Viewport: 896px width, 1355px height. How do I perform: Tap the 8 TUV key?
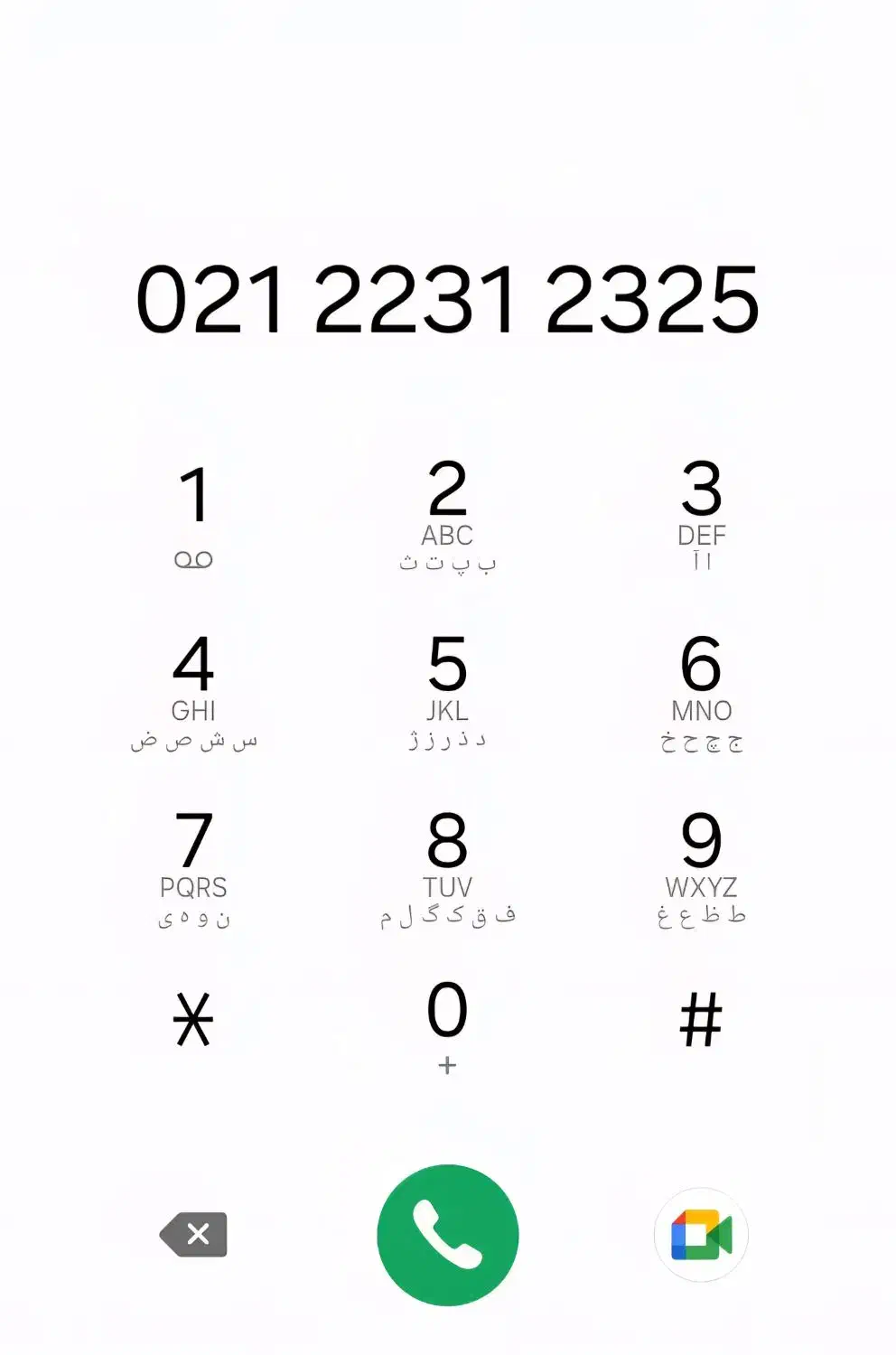[447, 869]
